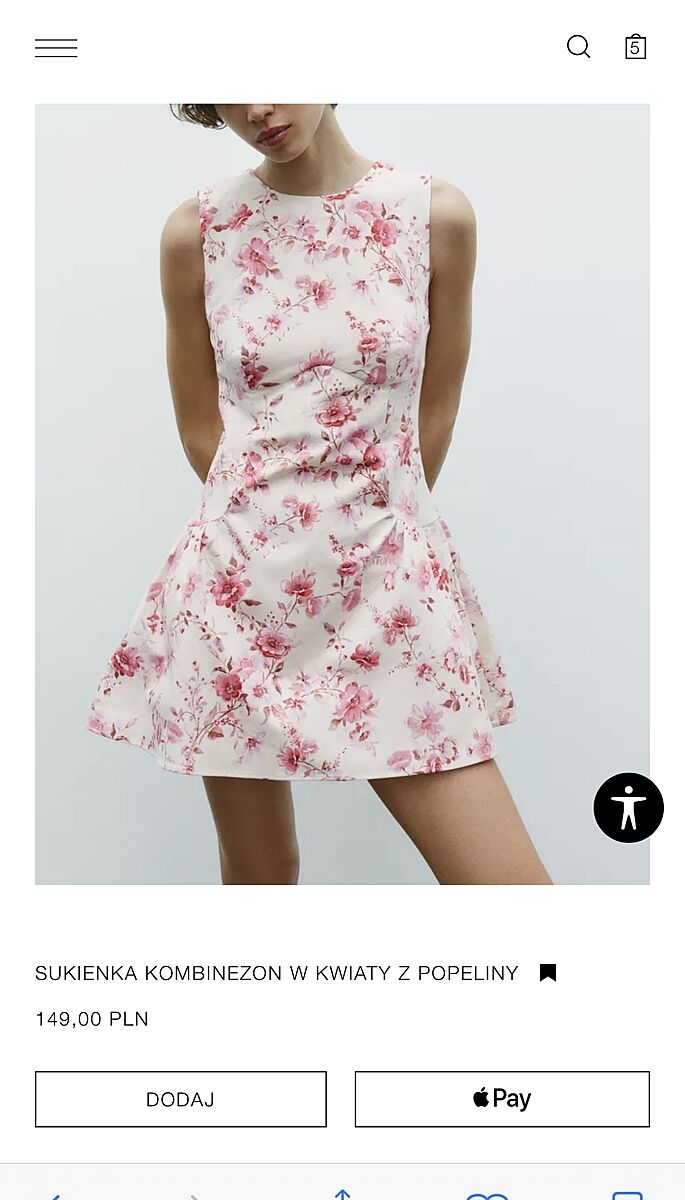
Task: Open the hamburger menu
Action: (56, 48)
